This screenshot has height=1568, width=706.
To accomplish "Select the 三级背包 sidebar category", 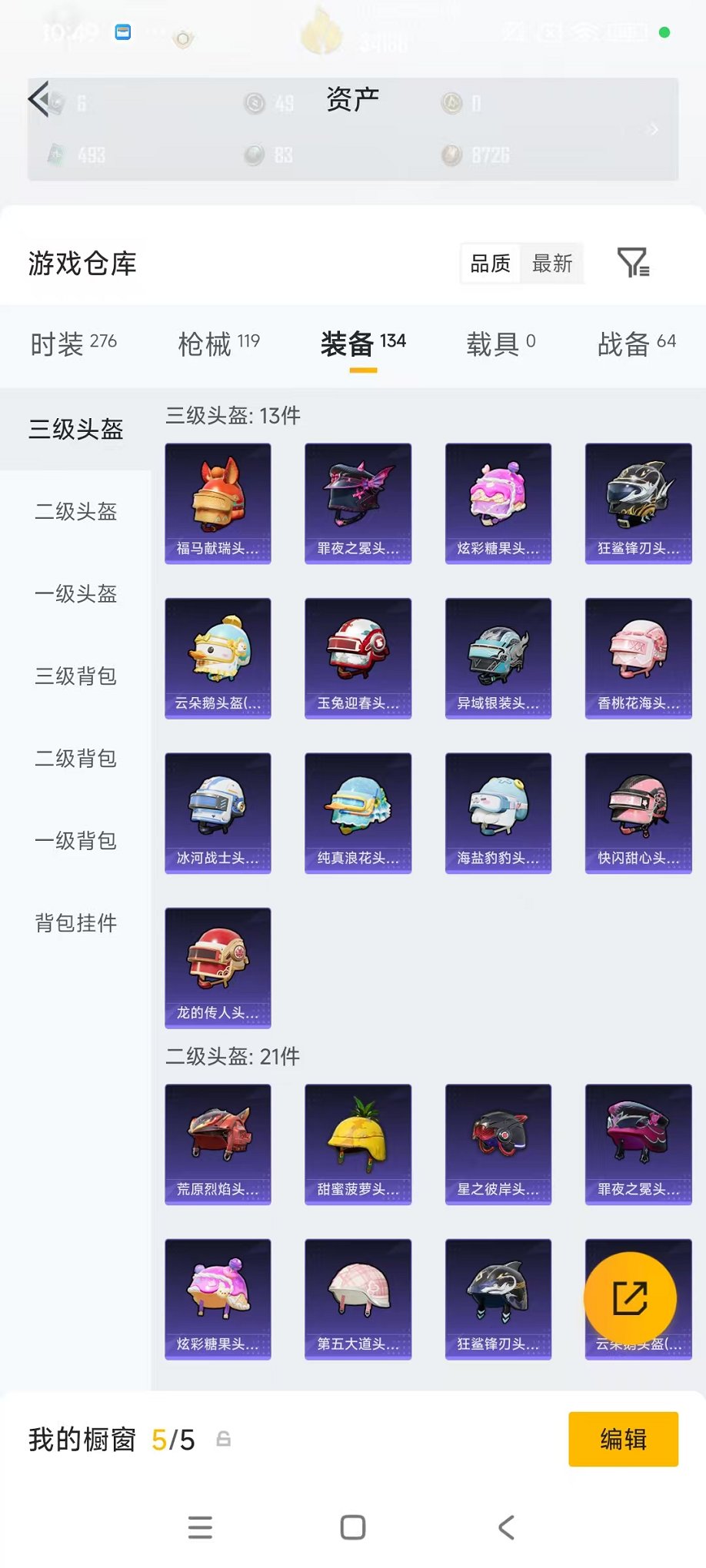I will point(75,677).
